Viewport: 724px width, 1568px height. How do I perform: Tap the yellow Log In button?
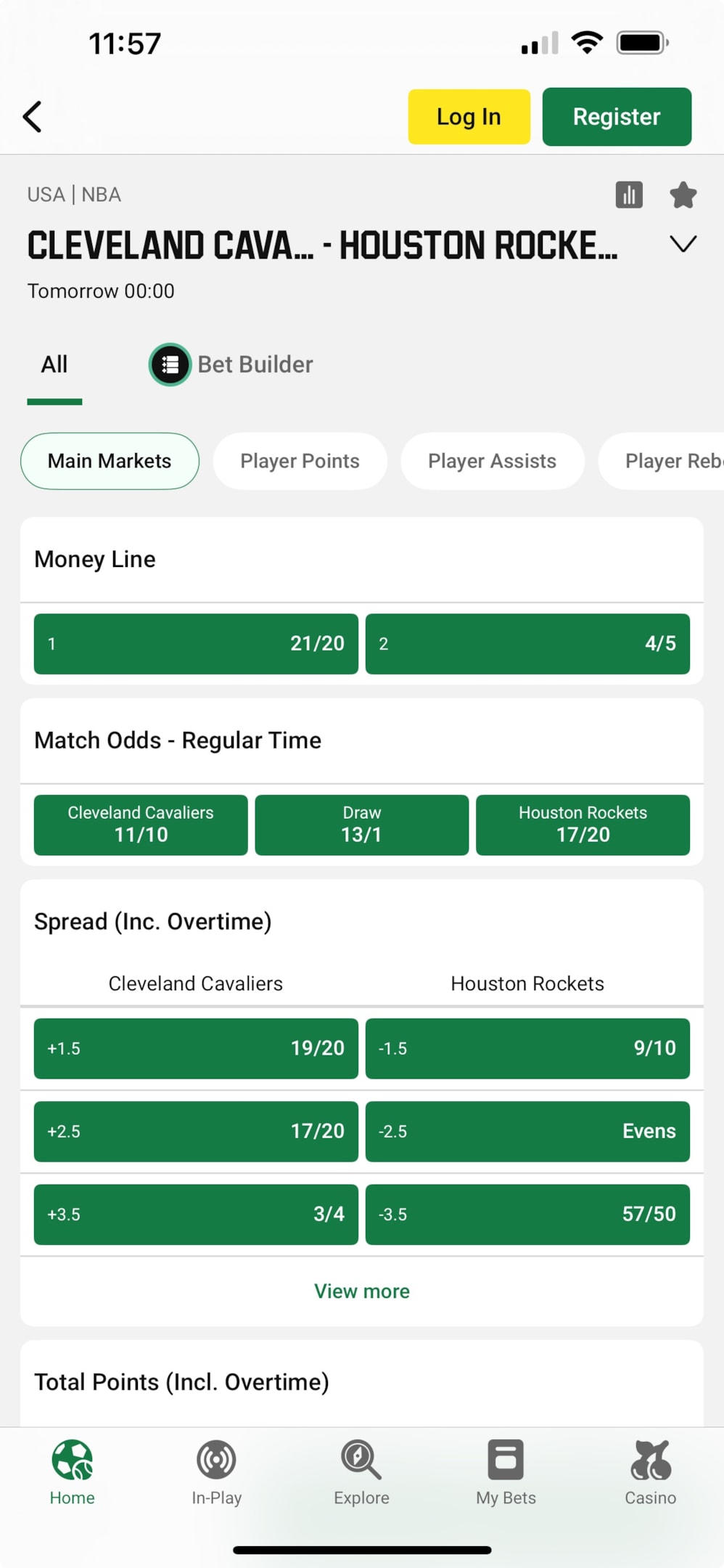coord(469,117)
